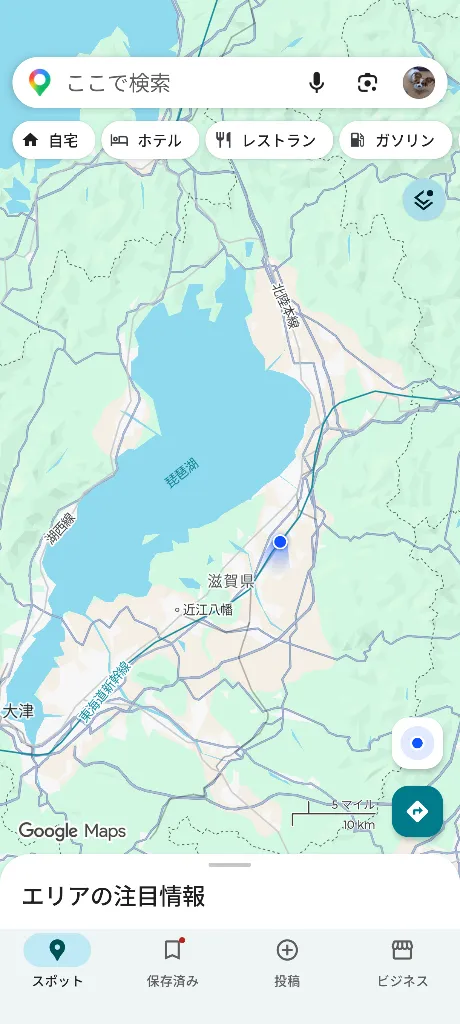Open Google Lens camera search
The height and width of the screenshot is (1024, 460).
367,83
